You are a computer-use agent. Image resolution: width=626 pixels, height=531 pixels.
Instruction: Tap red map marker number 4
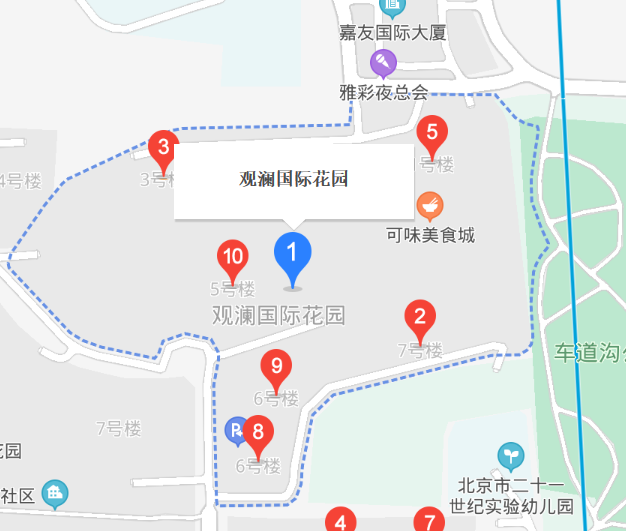[341, 521]
